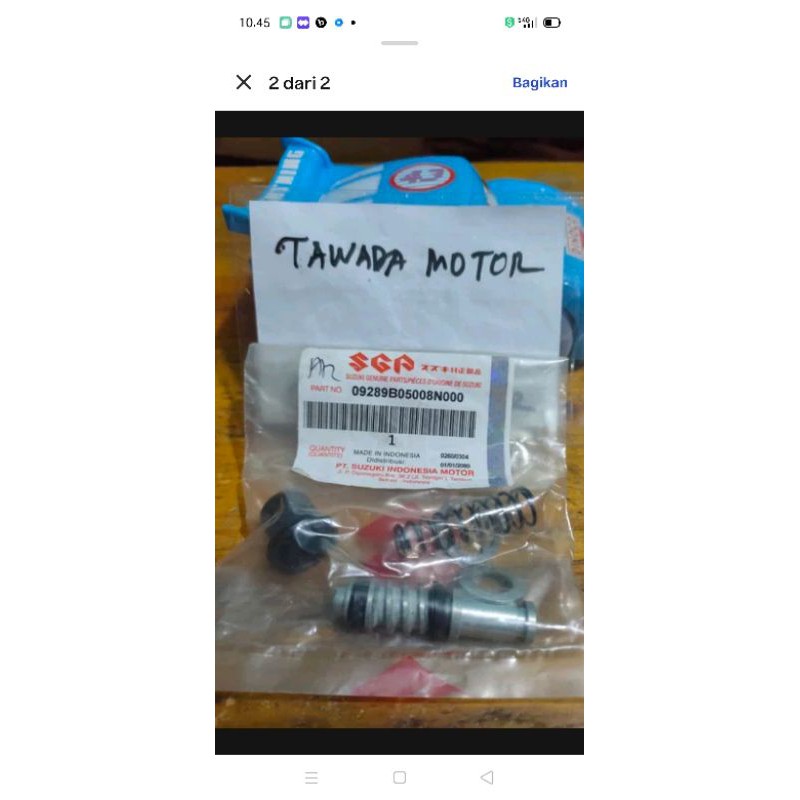Viewport: 800px width, 800px height.
Task: Tap the Bagikan share button
Action: tap(539, 83)
